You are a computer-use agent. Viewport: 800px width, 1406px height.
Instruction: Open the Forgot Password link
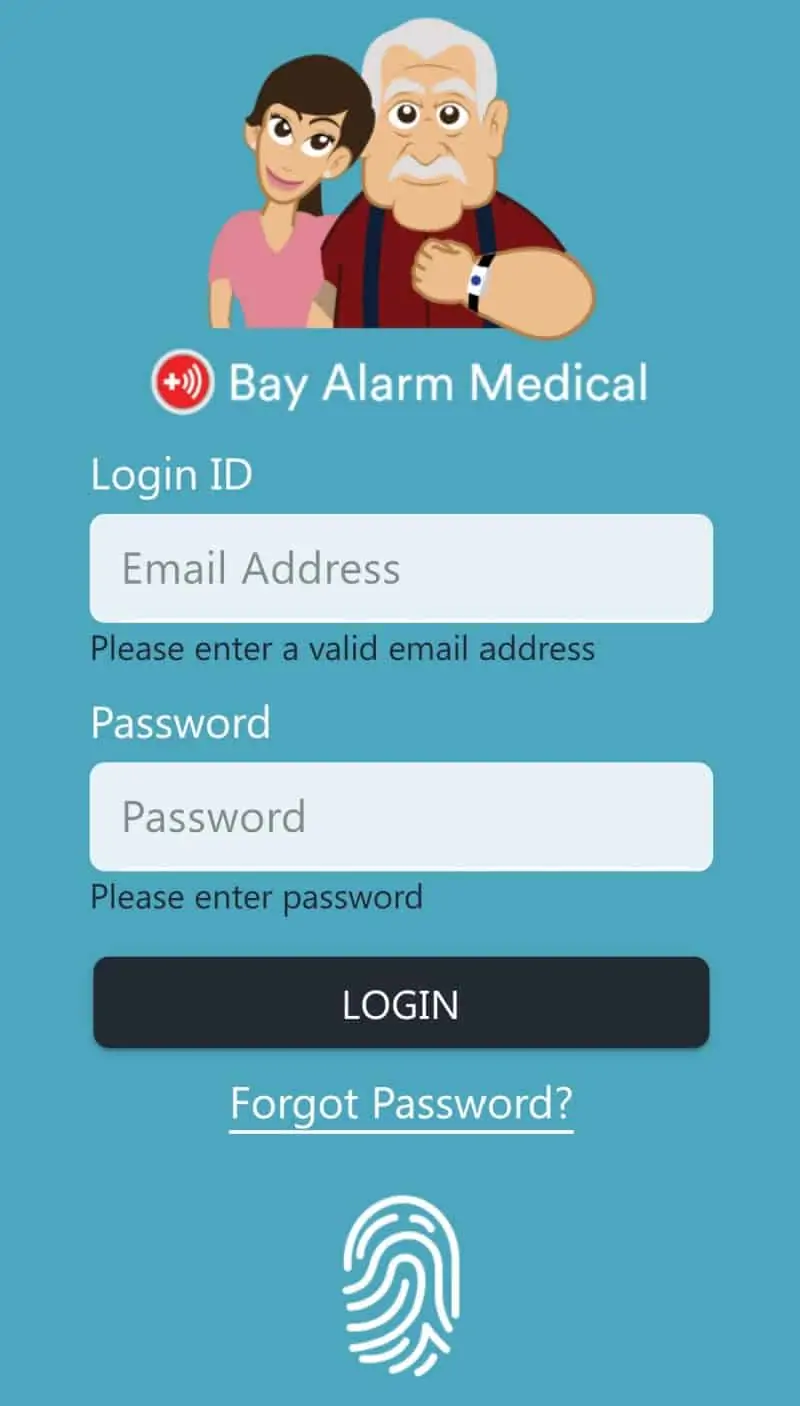pos(401,1104)
